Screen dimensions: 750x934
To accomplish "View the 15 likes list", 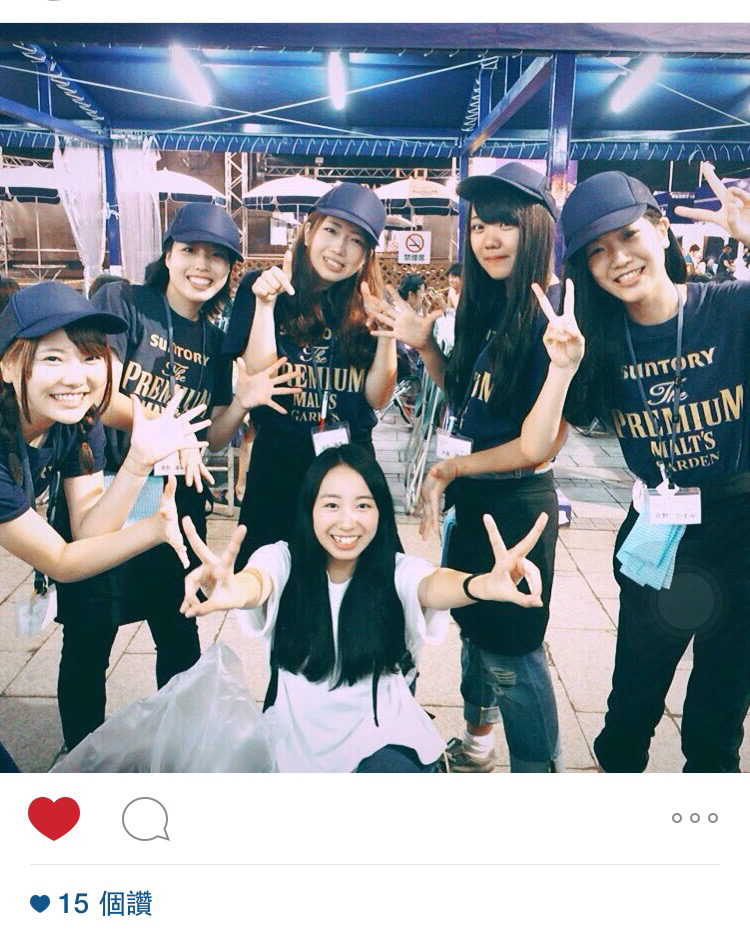I will [92, 904].
